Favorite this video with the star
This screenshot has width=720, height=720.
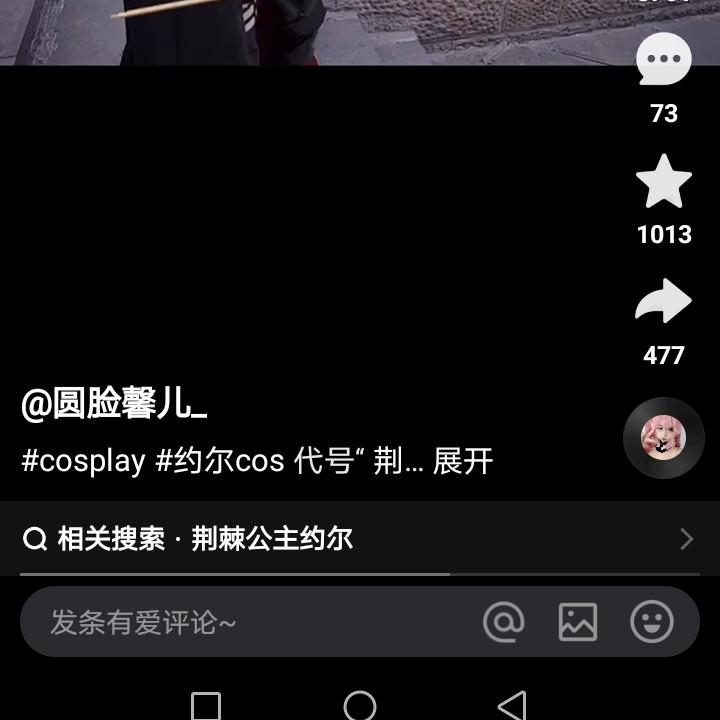click(664, 183)
